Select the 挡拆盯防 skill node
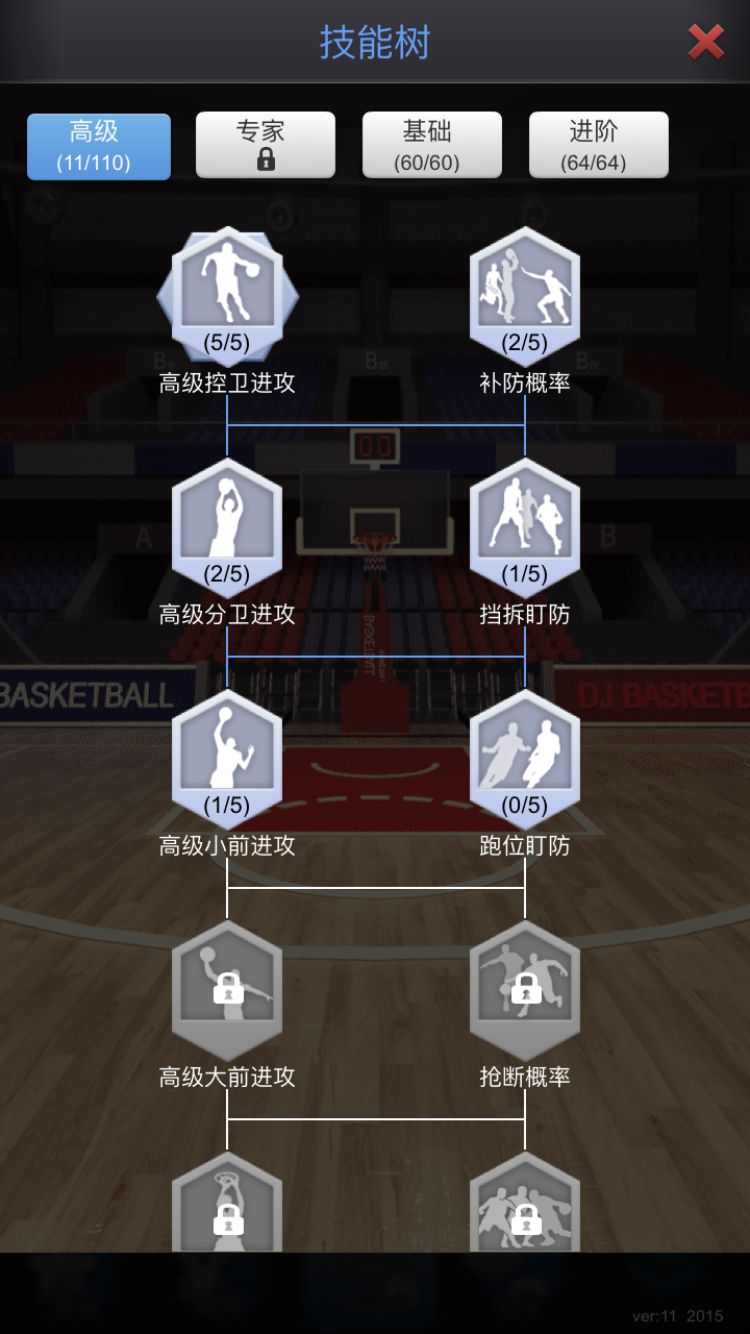 pyautogui.click(x=525, y=528)
